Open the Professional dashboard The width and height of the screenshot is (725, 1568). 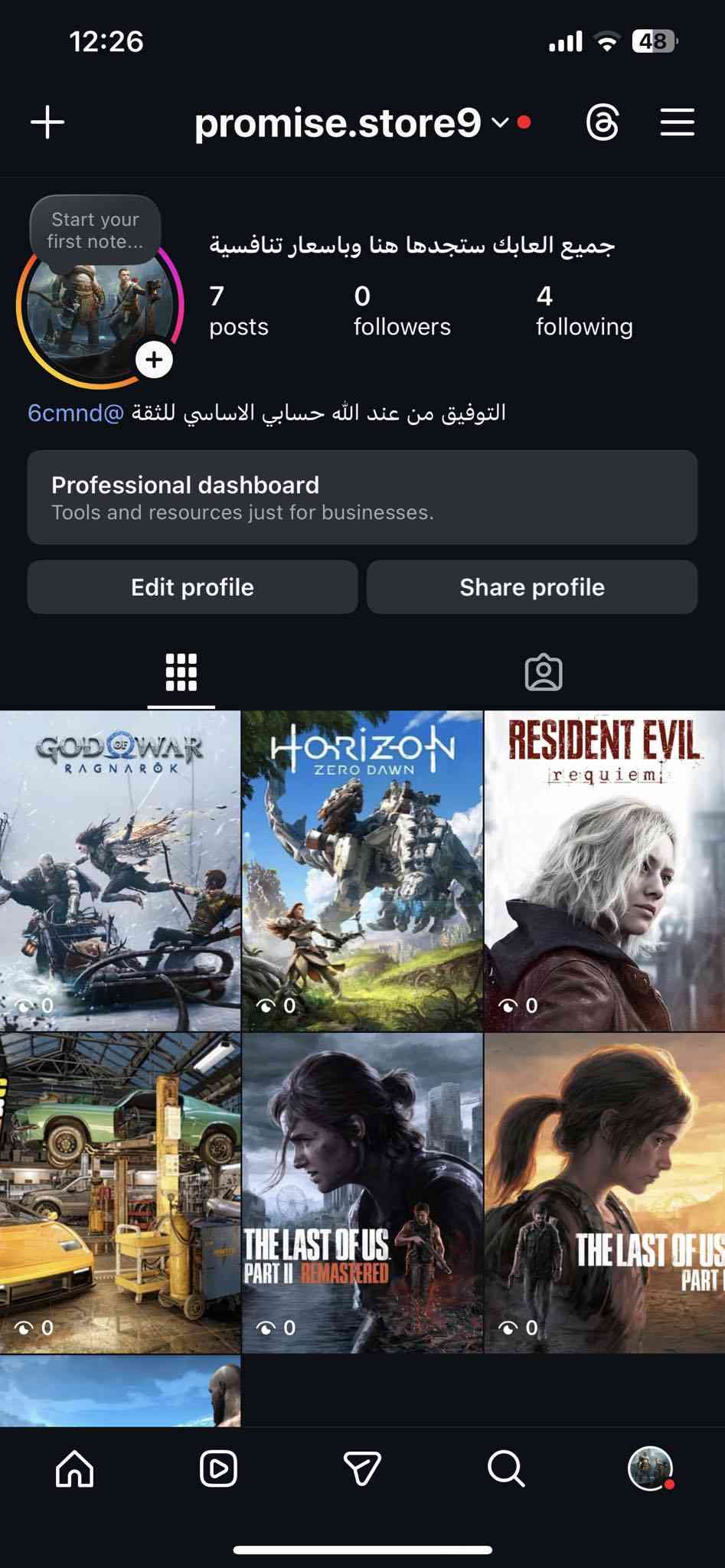pyautogui.click(x=362, y=498)
